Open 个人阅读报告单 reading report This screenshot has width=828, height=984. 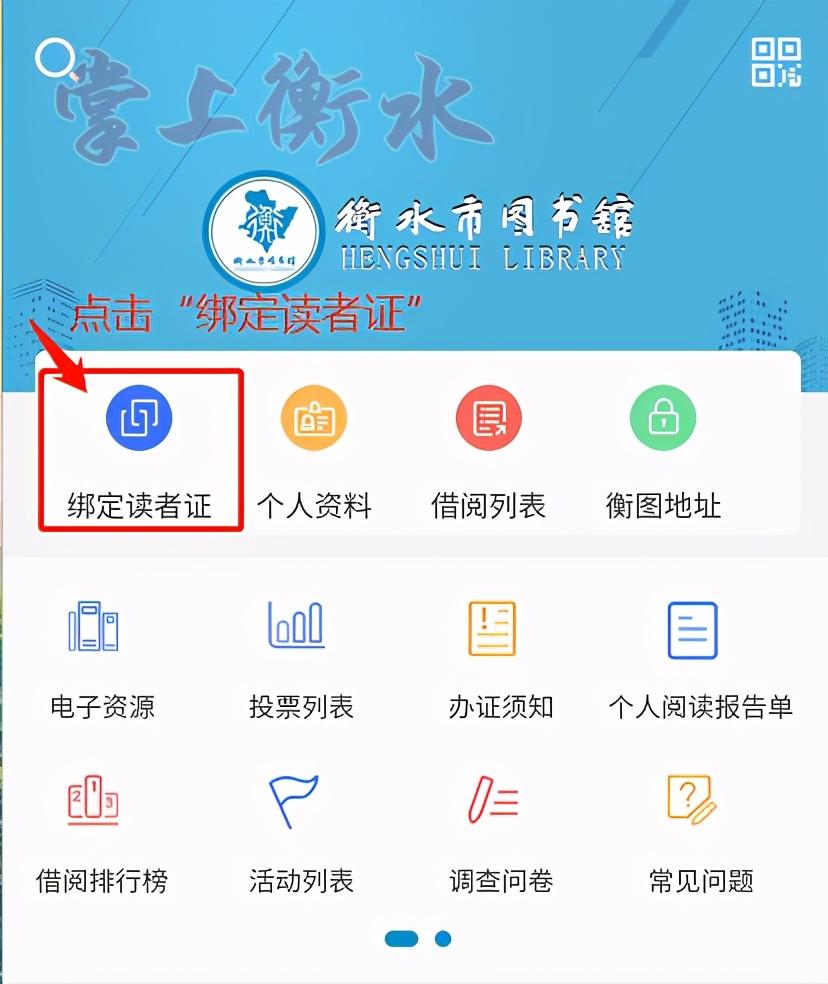(x=693, y=630)
